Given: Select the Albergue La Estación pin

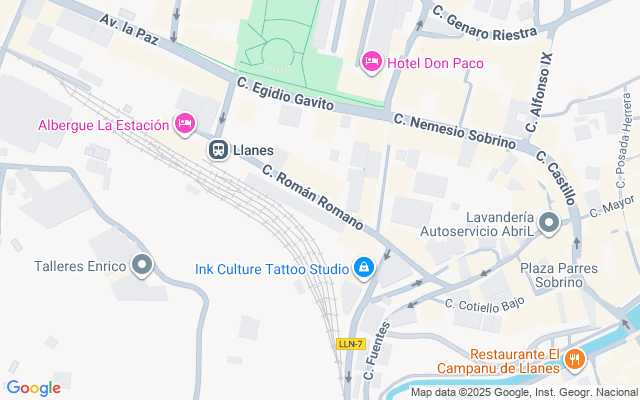Looking at the screenshot, I should point(185,124).
